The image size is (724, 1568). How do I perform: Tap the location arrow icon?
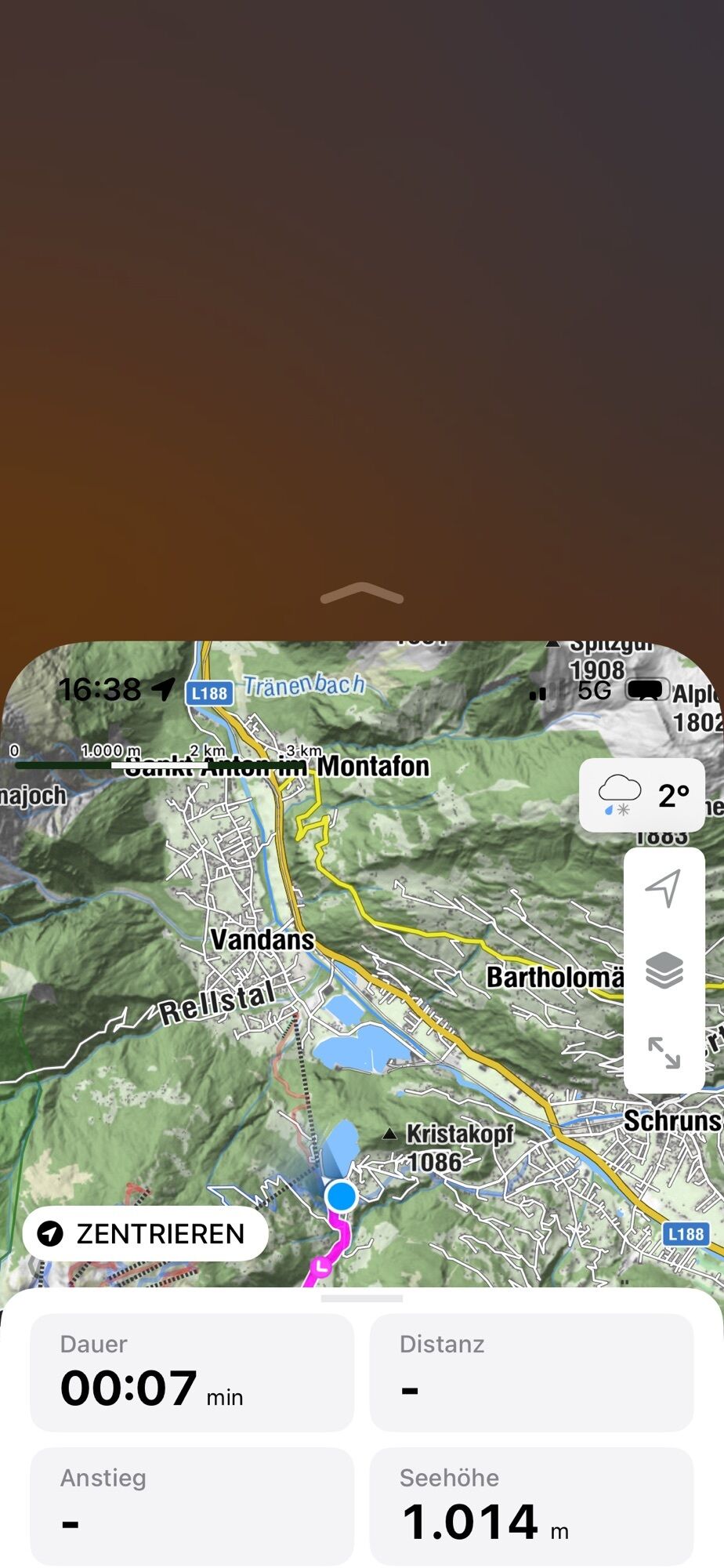(x=664, y=888)
